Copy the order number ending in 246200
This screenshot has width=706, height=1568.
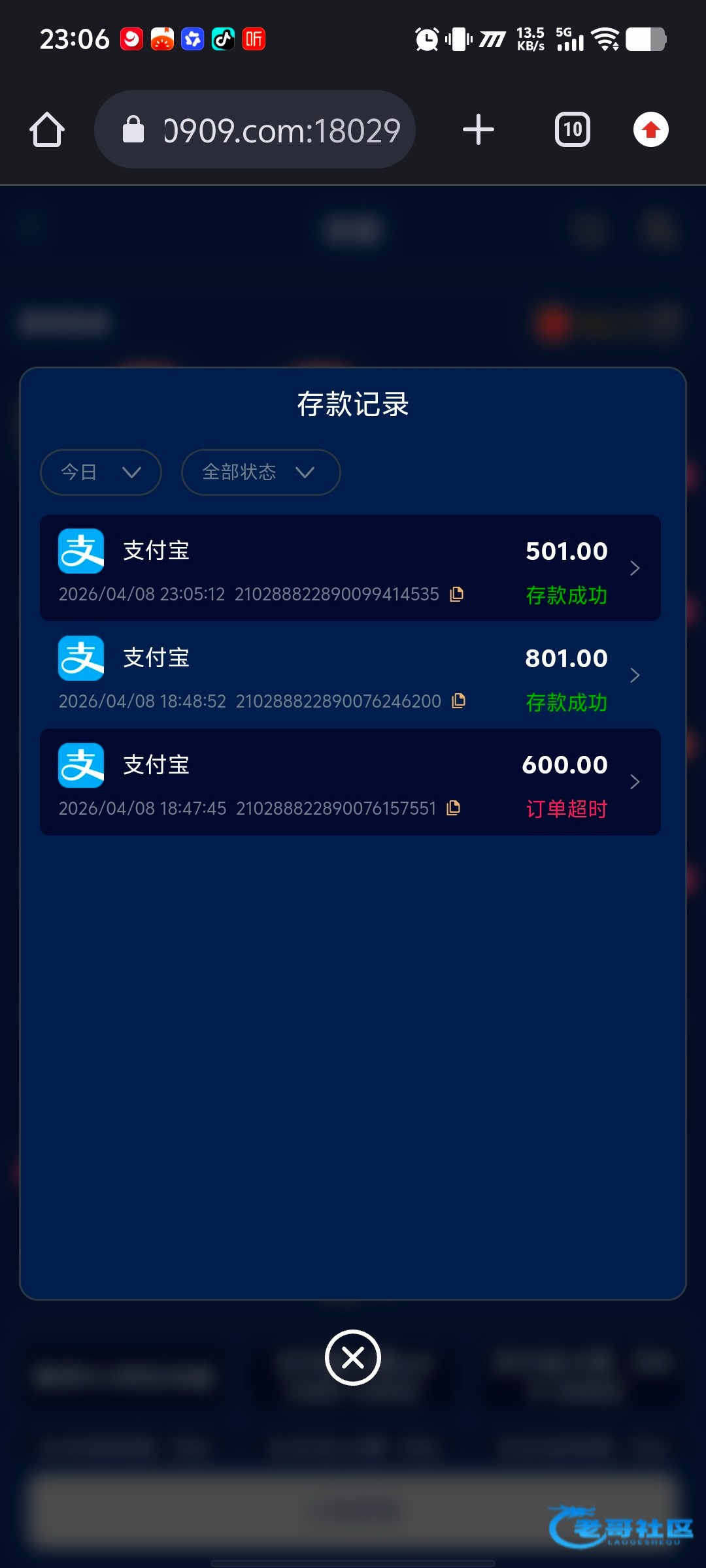point(459,701)
